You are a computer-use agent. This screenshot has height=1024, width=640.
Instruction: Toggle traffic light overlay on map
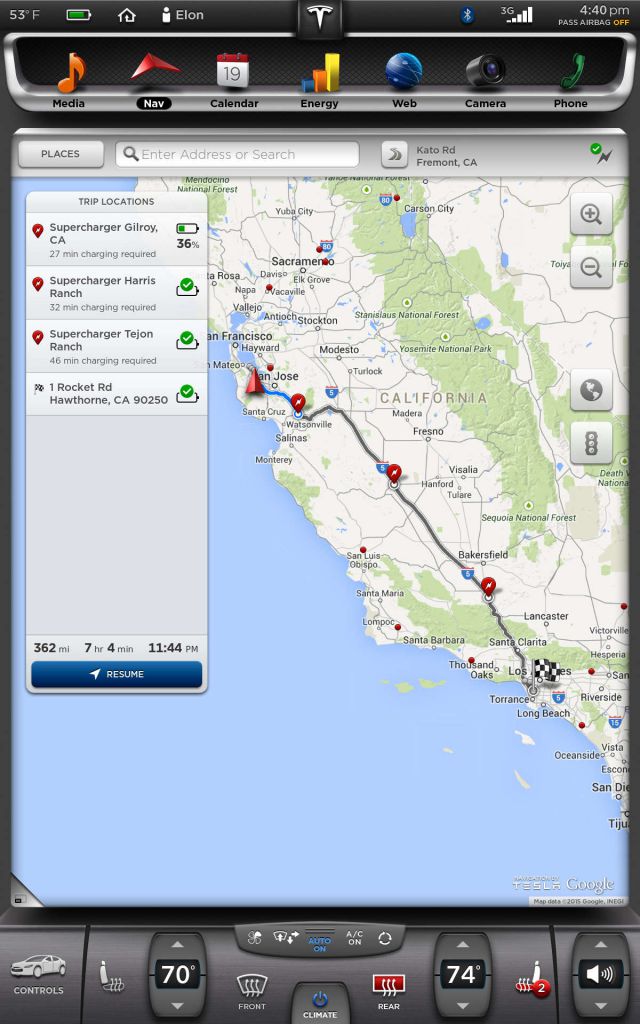591,443
